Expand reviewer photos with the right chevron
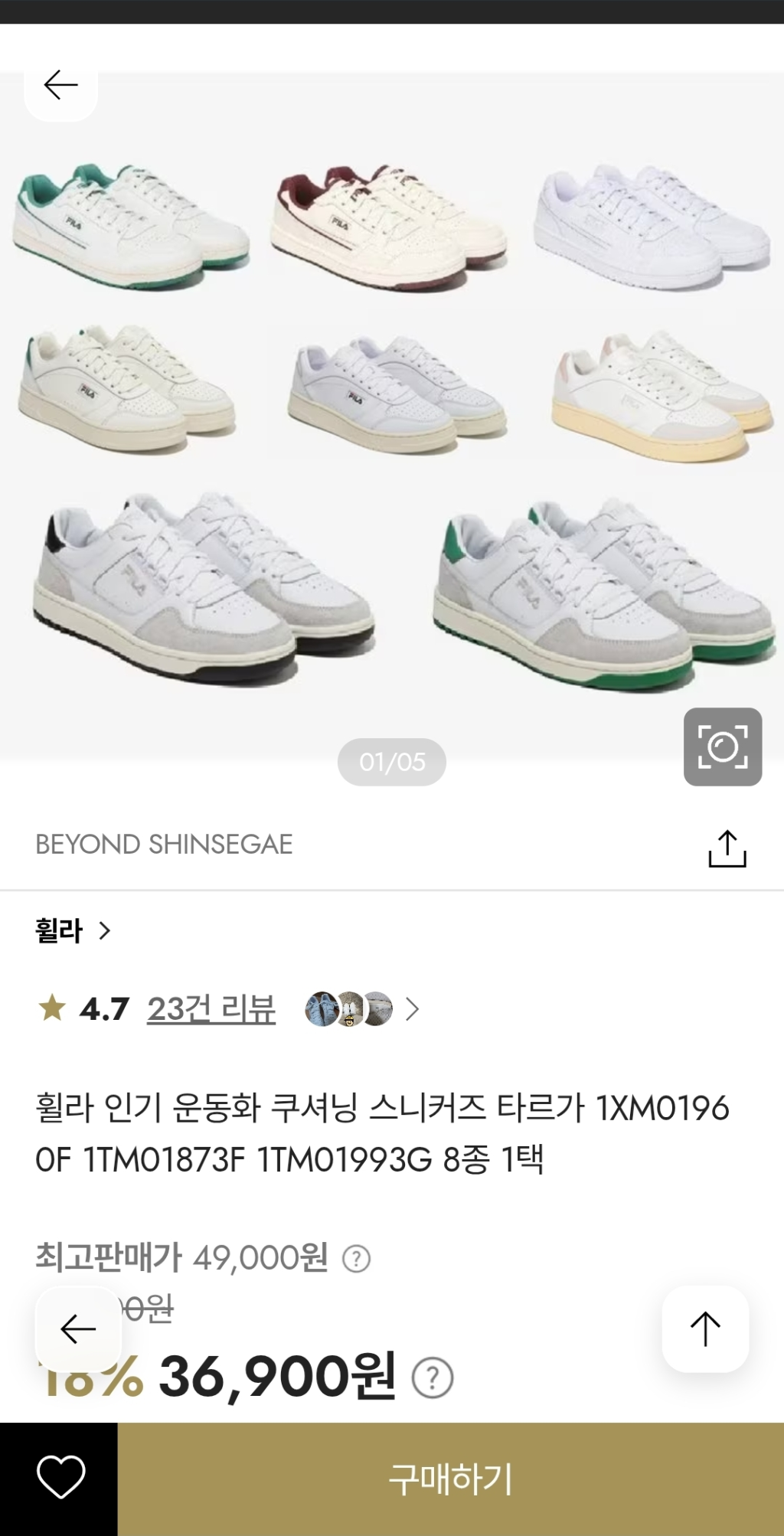 (413, 1009)
